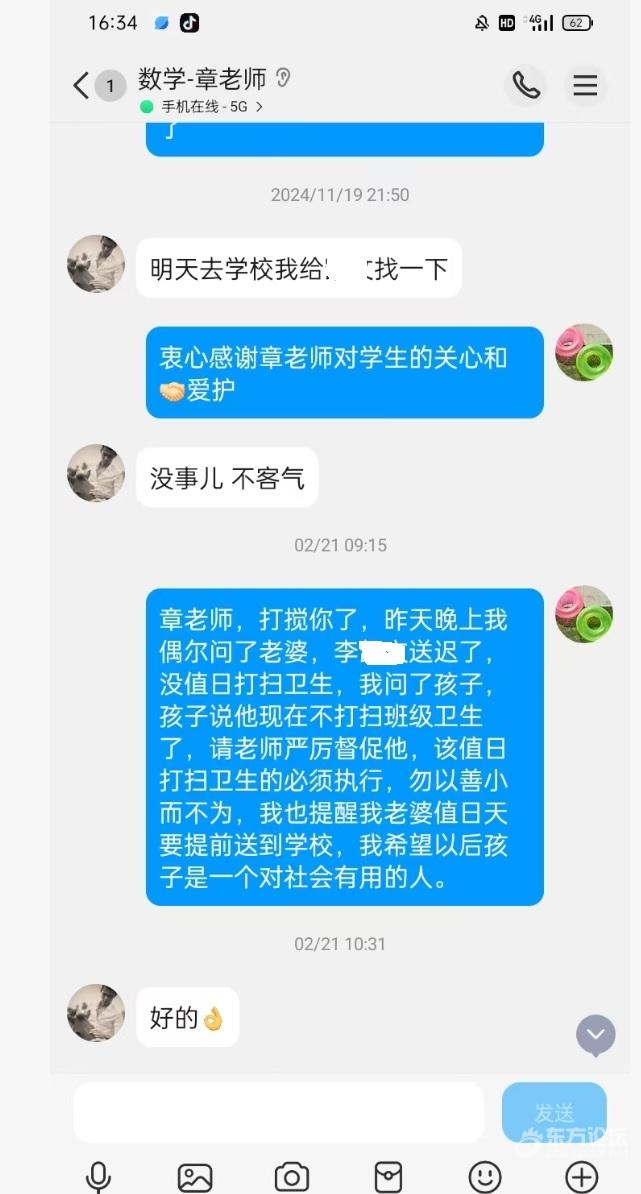Start a voice call with 章老师
This screenshot has width=641, height=1194.
pos(526,85)
